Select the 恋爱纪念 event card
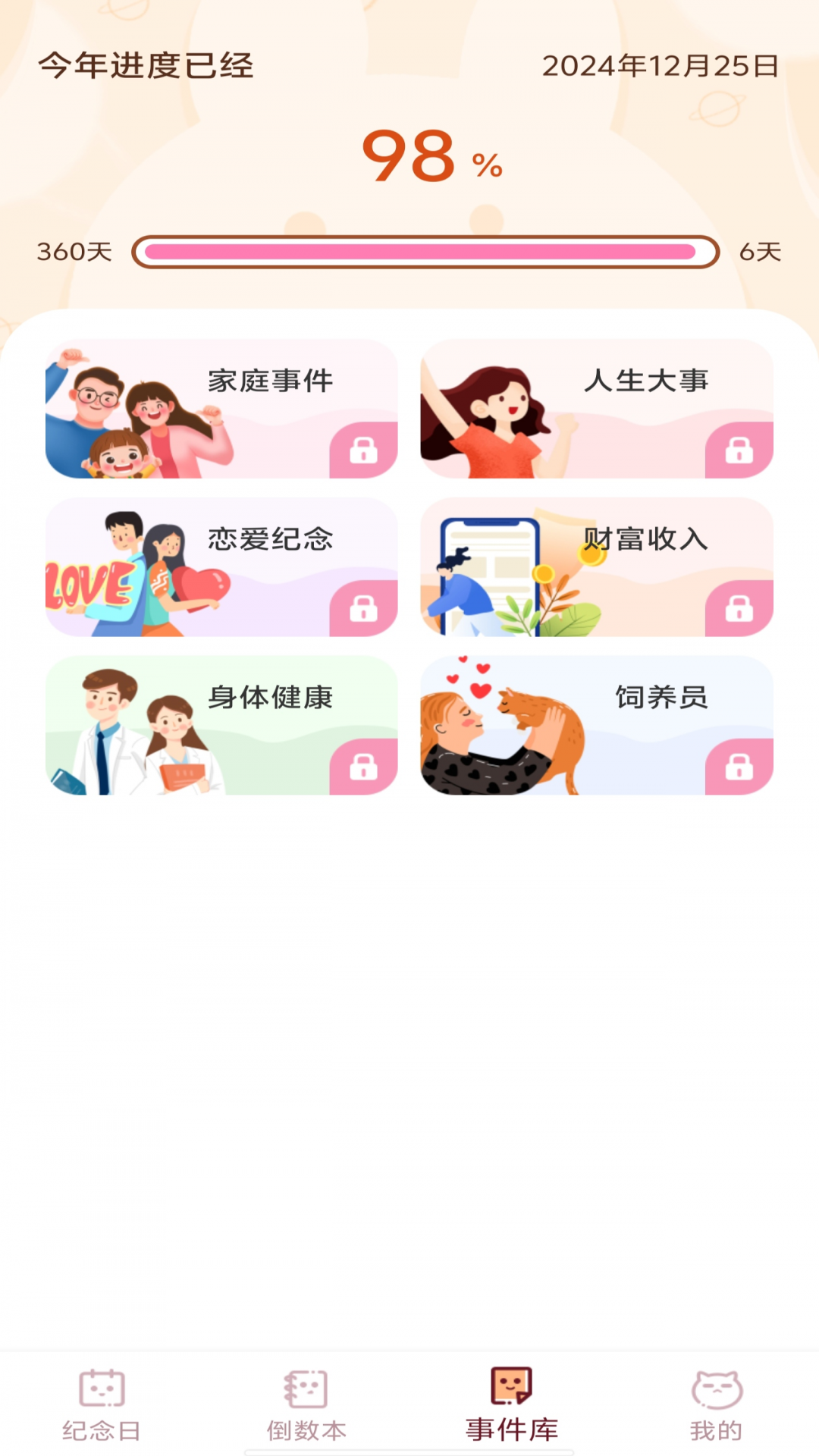The height and width of the screenshot is (1456, 819). (221, 567)
